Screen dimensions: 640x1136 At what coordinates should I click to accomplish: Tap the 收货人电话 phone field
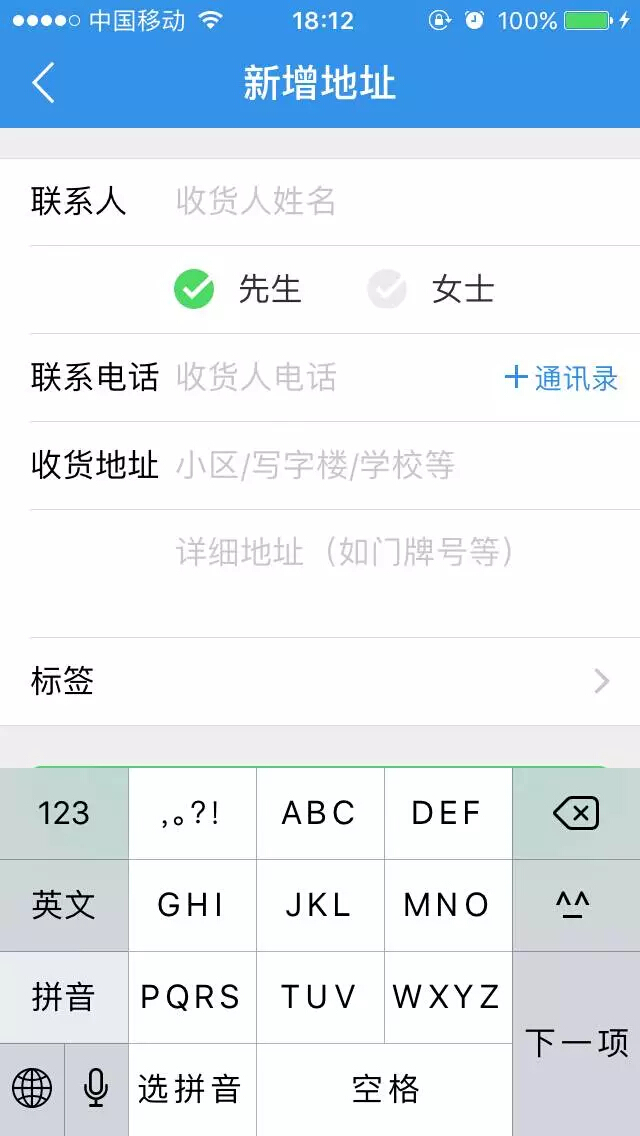click(x=330, y=377)
